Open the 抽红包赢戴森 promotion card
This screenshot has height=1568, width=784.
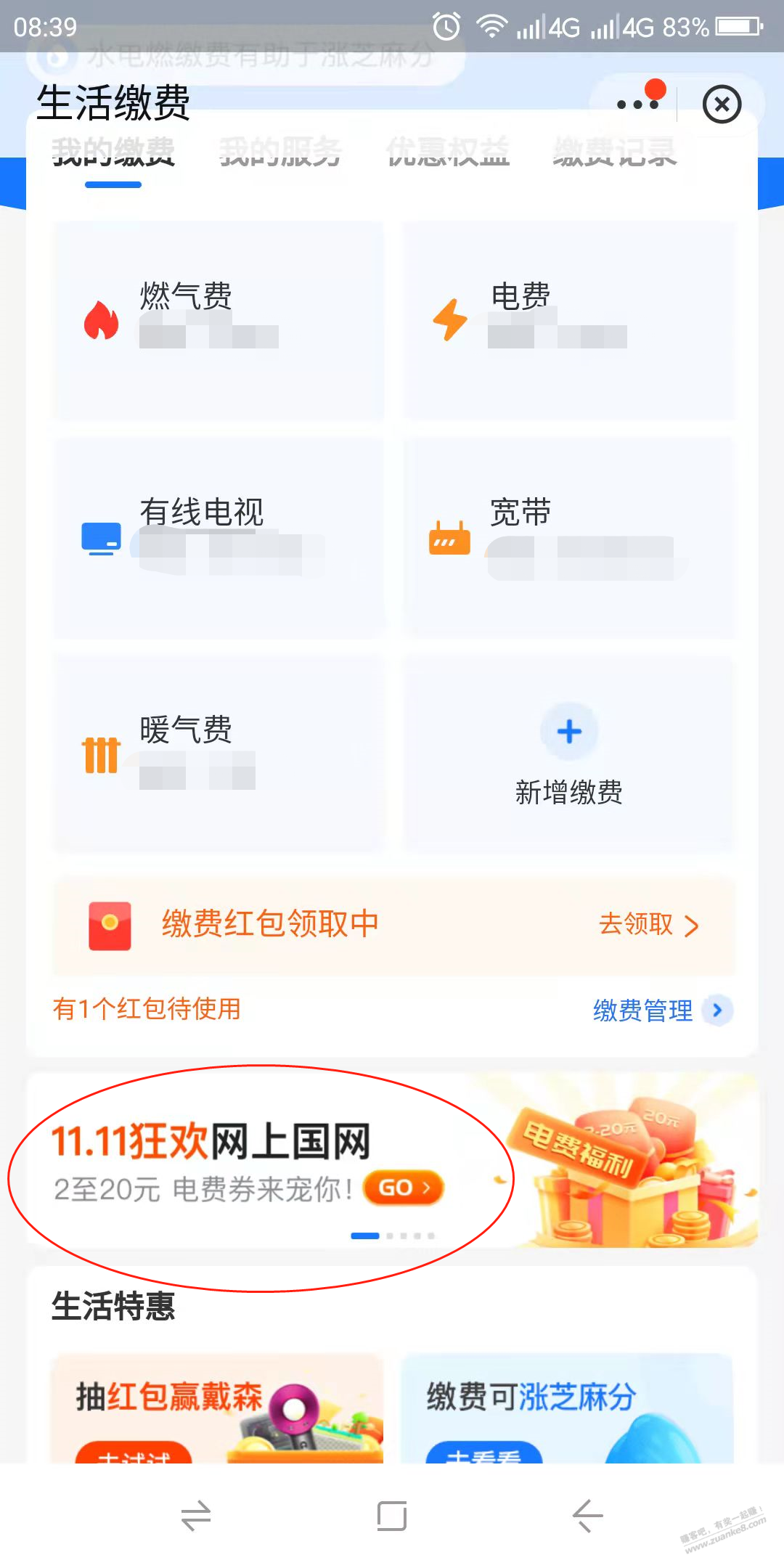point(216,1408)
